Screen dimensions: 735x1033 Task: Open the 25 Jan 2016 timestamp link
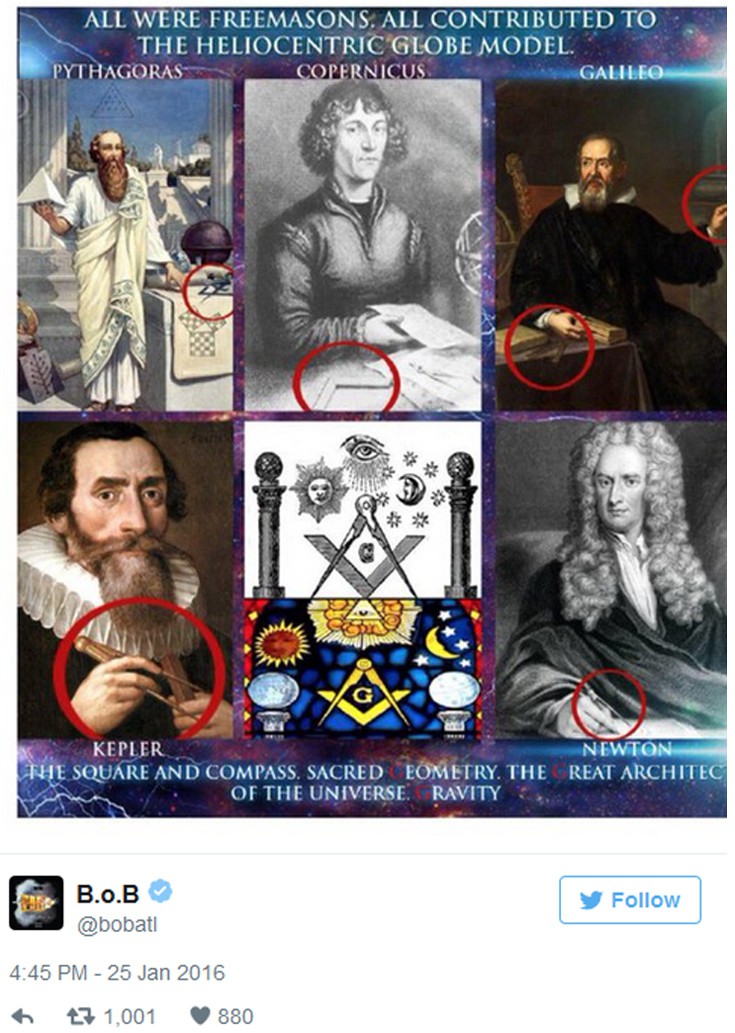click(x=118, y=972)
